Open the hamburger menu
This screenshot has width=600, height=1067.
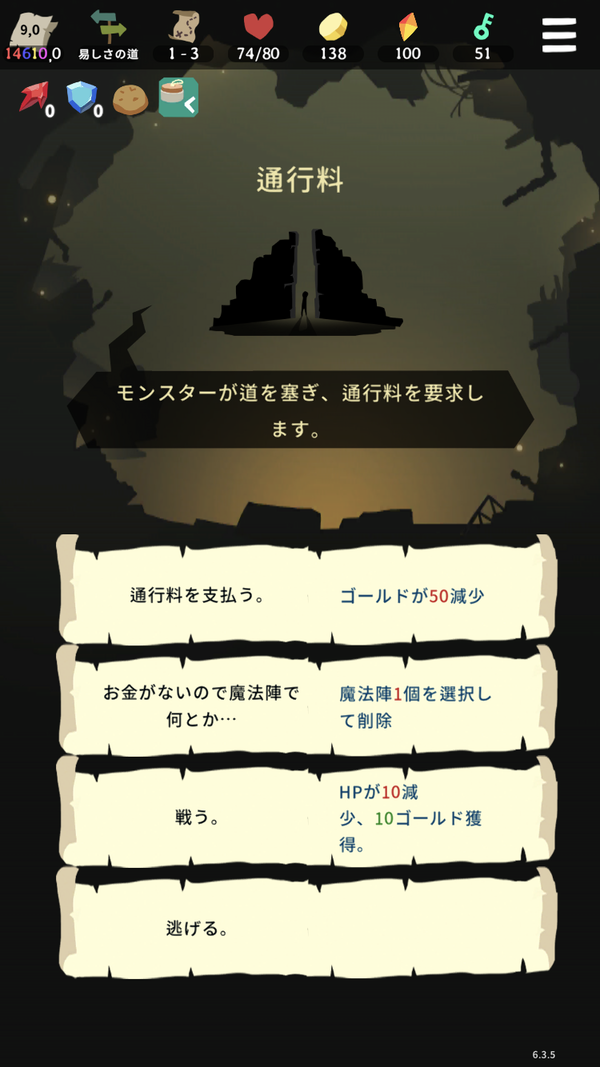click(559, 34)
